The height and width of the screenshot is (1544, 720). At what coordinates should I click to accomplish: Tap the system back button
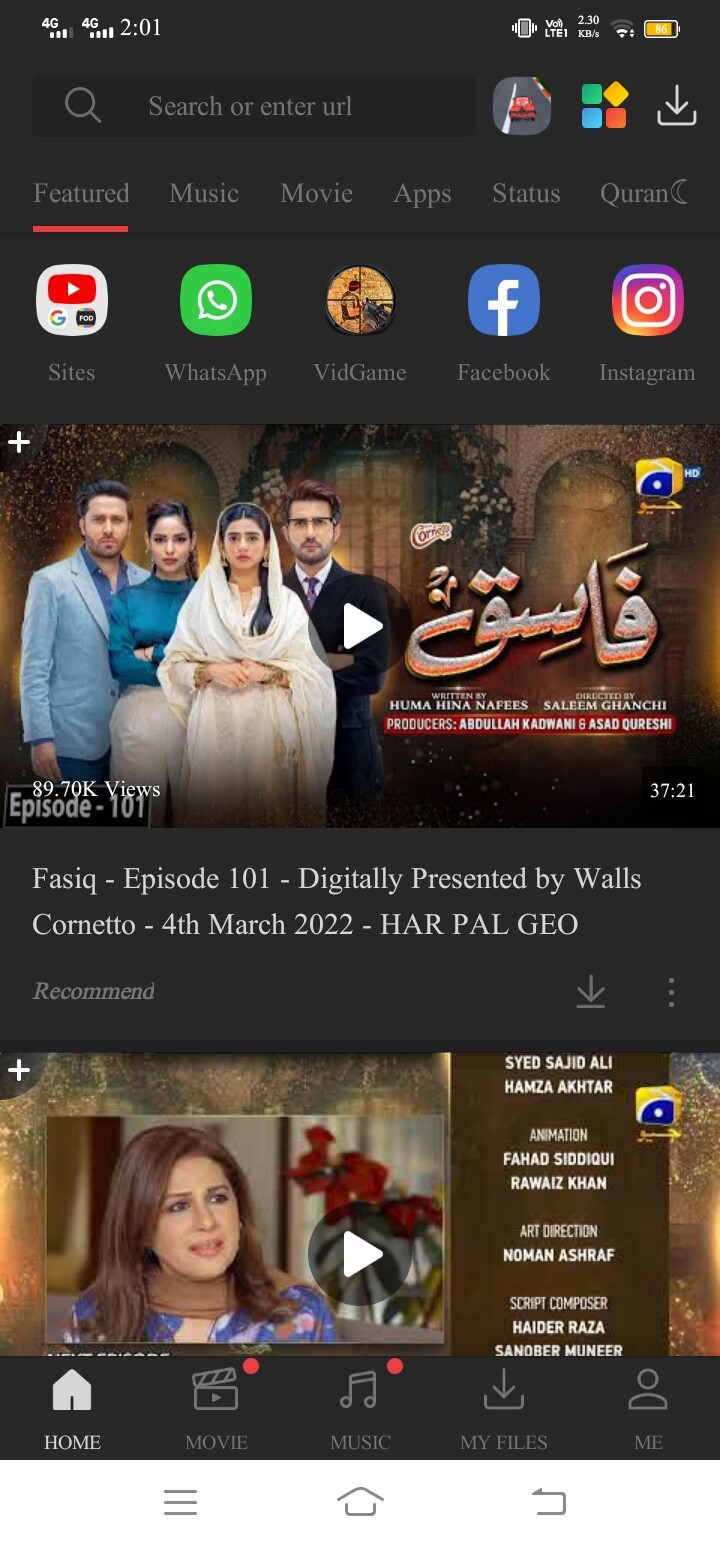[x=547, y=1501]
